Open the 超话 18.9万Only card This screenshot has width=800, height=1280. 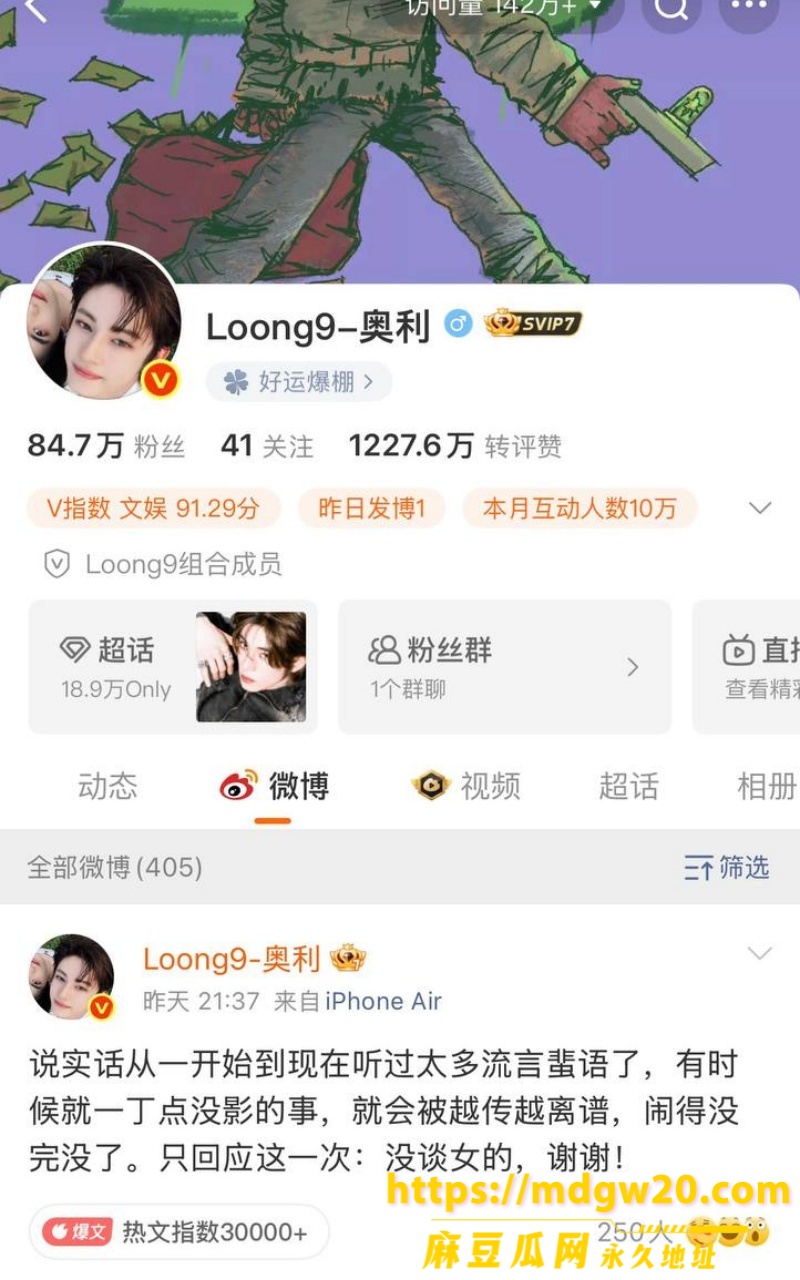[172, 667]
